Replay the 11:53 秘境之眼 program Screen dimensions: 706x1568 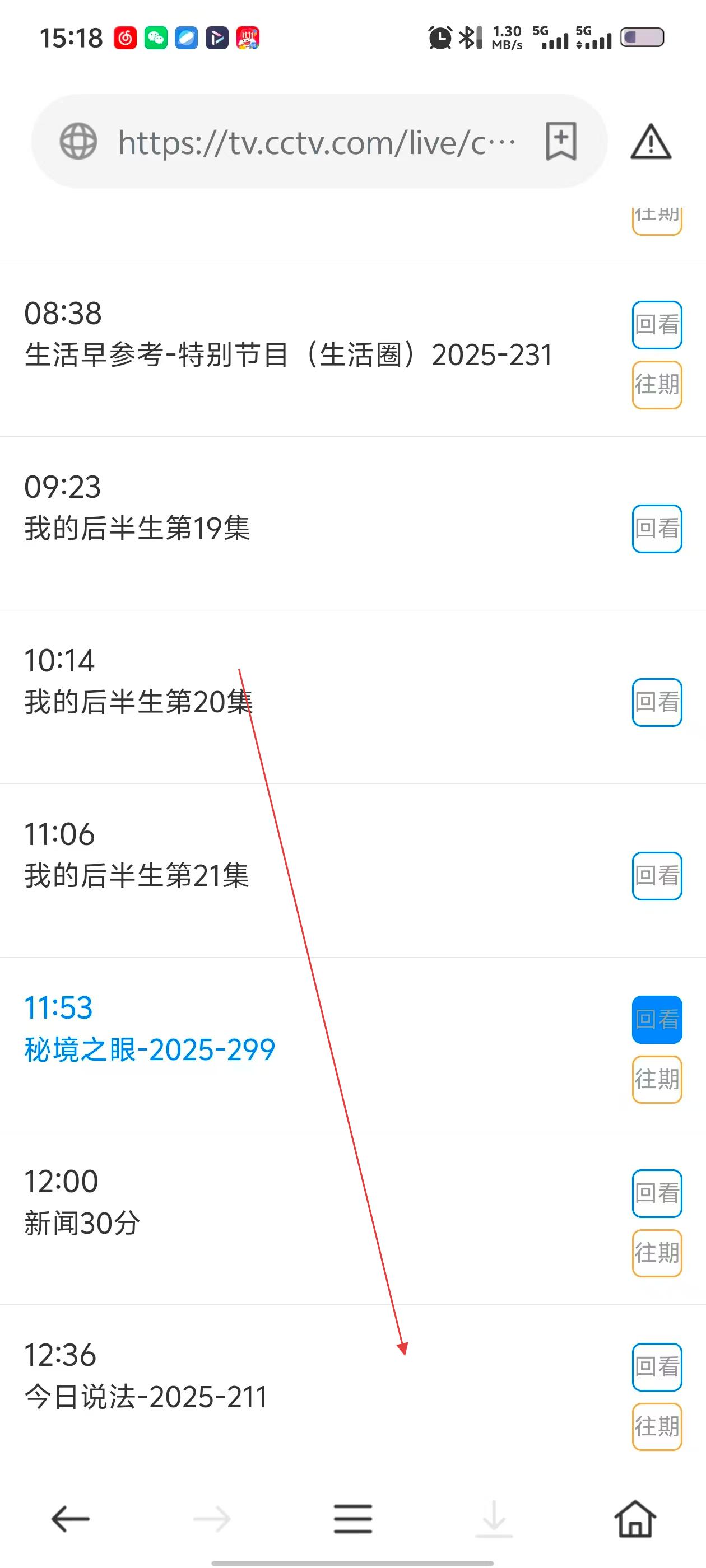(x=657, y=1020)
